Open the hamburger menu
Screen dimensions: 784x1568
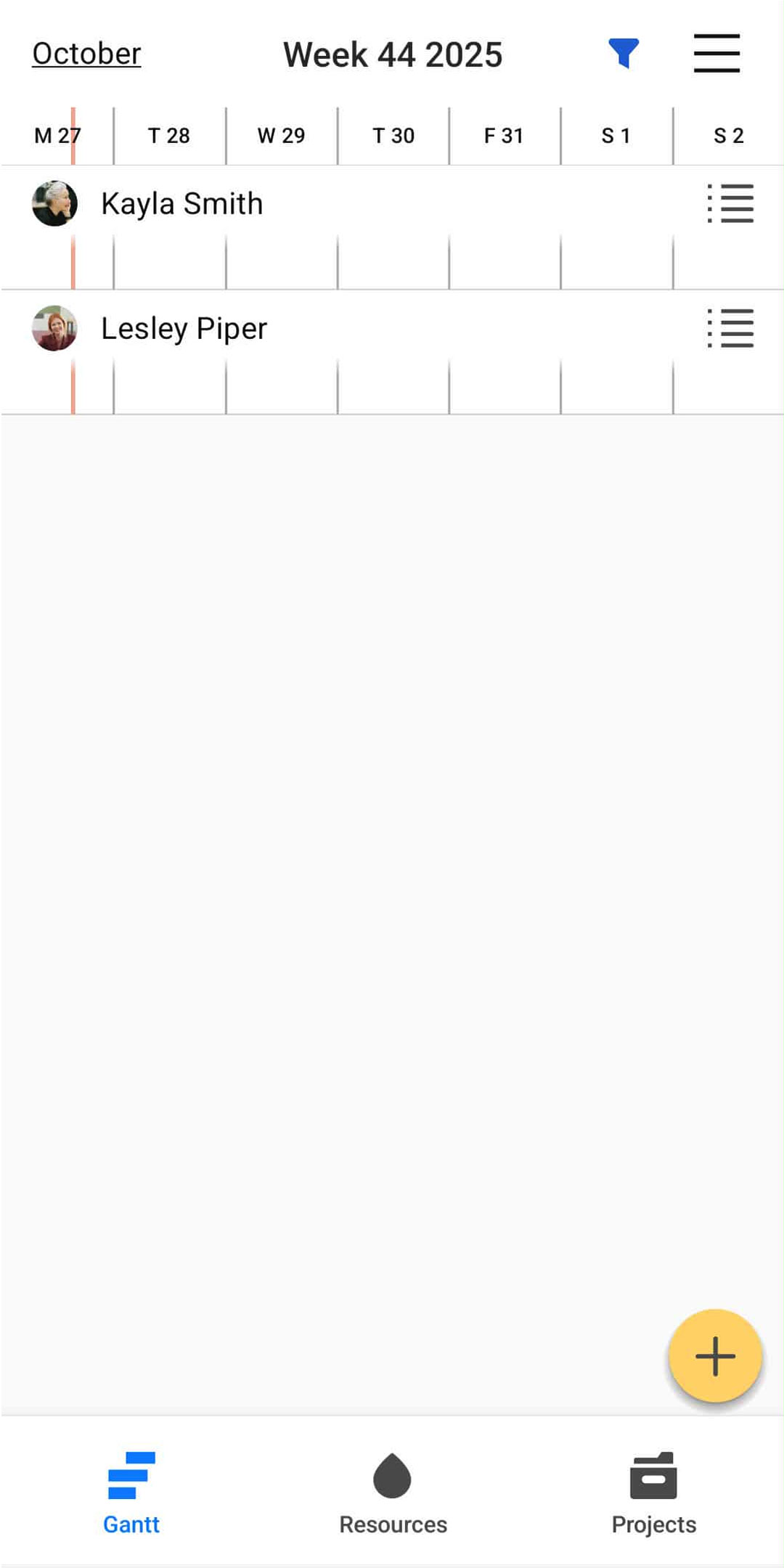pyautogui.click(x=716, y=53)
